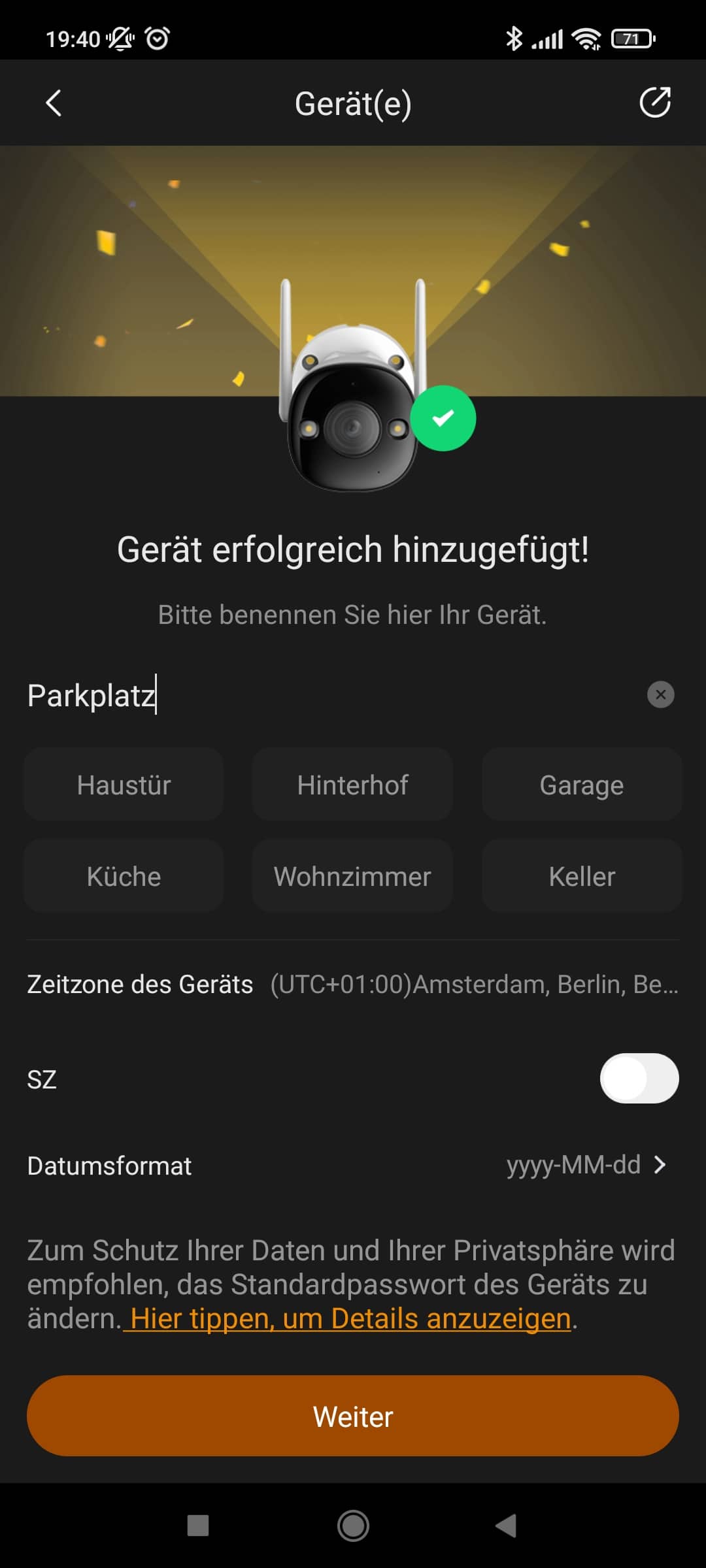
Task: Pick the Garage name chip
Action: (581, 785)
